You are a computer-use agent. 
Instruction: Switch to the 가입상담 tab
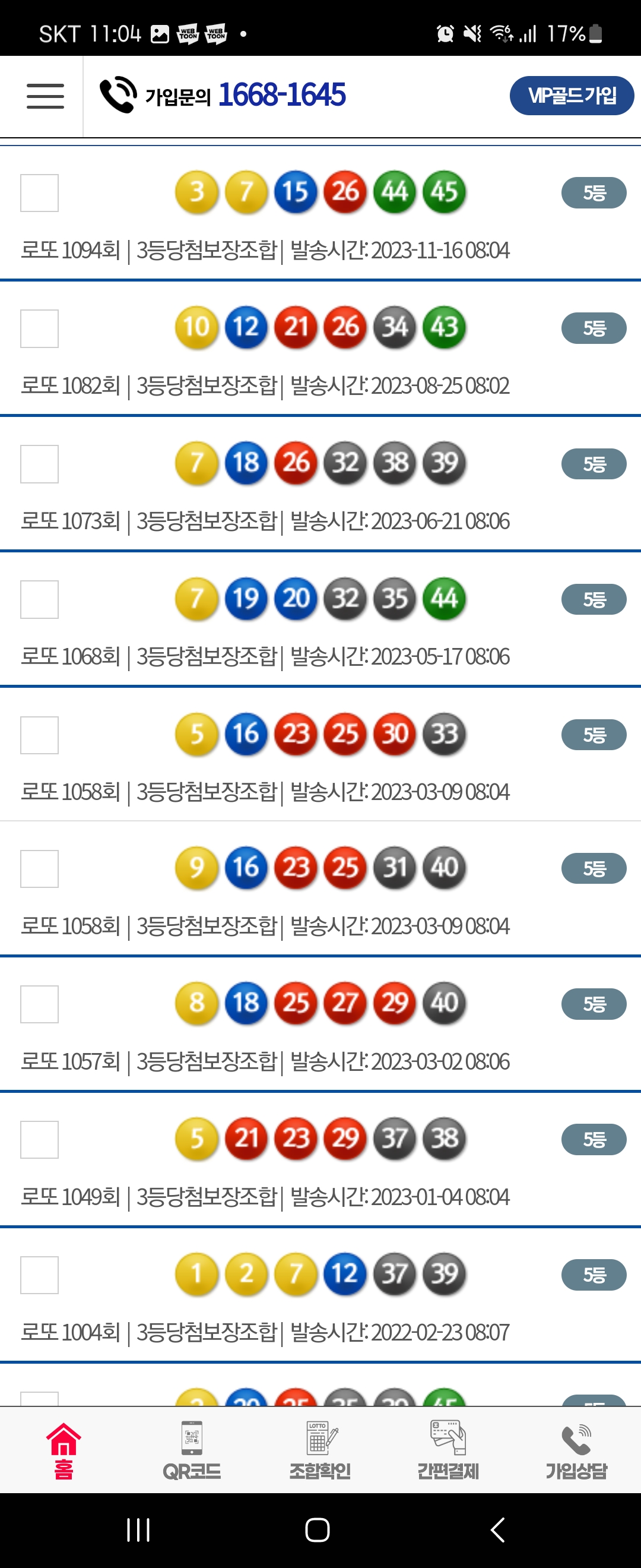(x=576, y=1452)
